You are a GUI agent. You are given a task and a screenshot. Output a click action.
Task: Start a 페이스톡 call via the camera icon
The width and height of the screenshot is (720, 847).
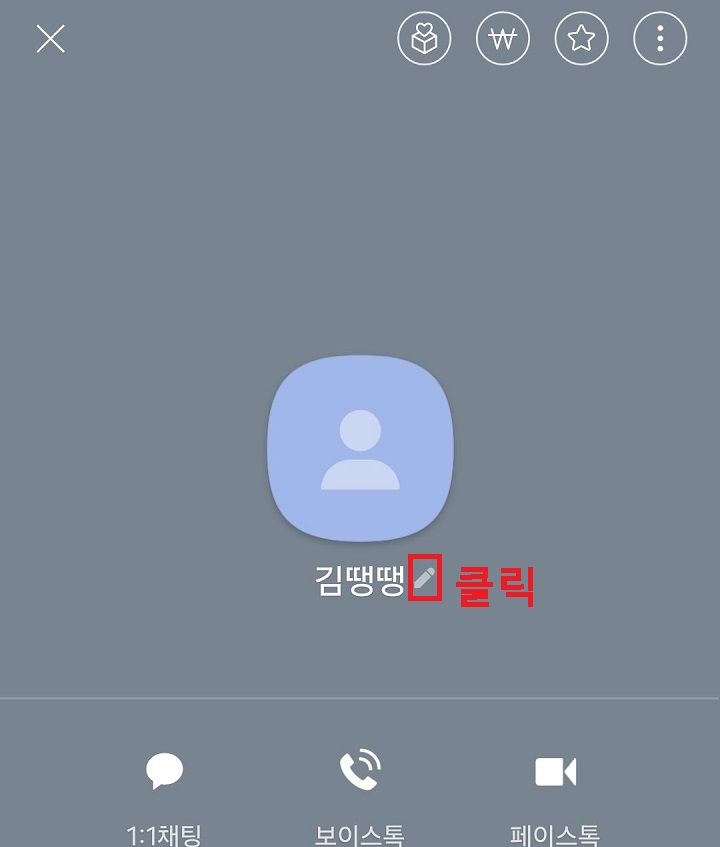pos(554,770)
